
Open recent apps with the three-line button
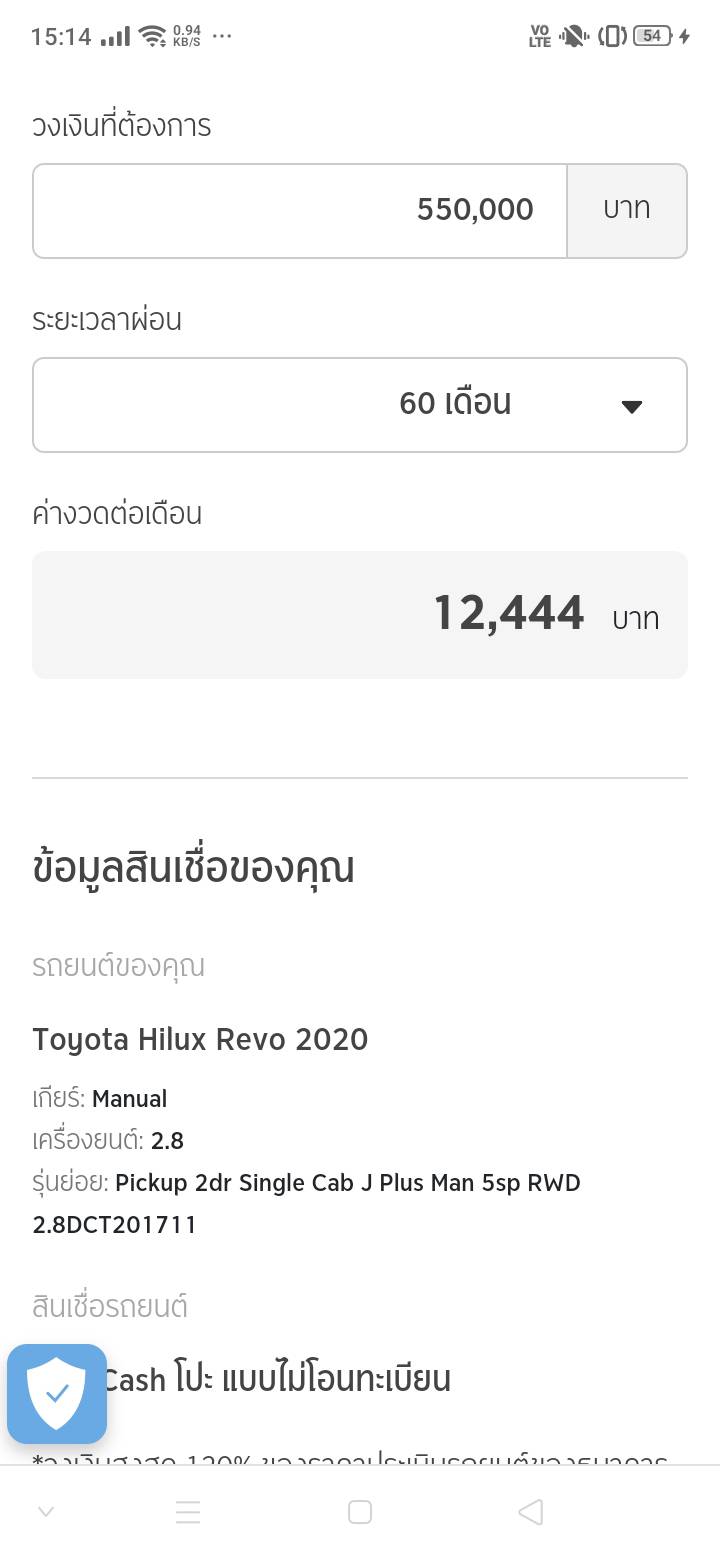pyautogui.click(x=188, y=1512)
